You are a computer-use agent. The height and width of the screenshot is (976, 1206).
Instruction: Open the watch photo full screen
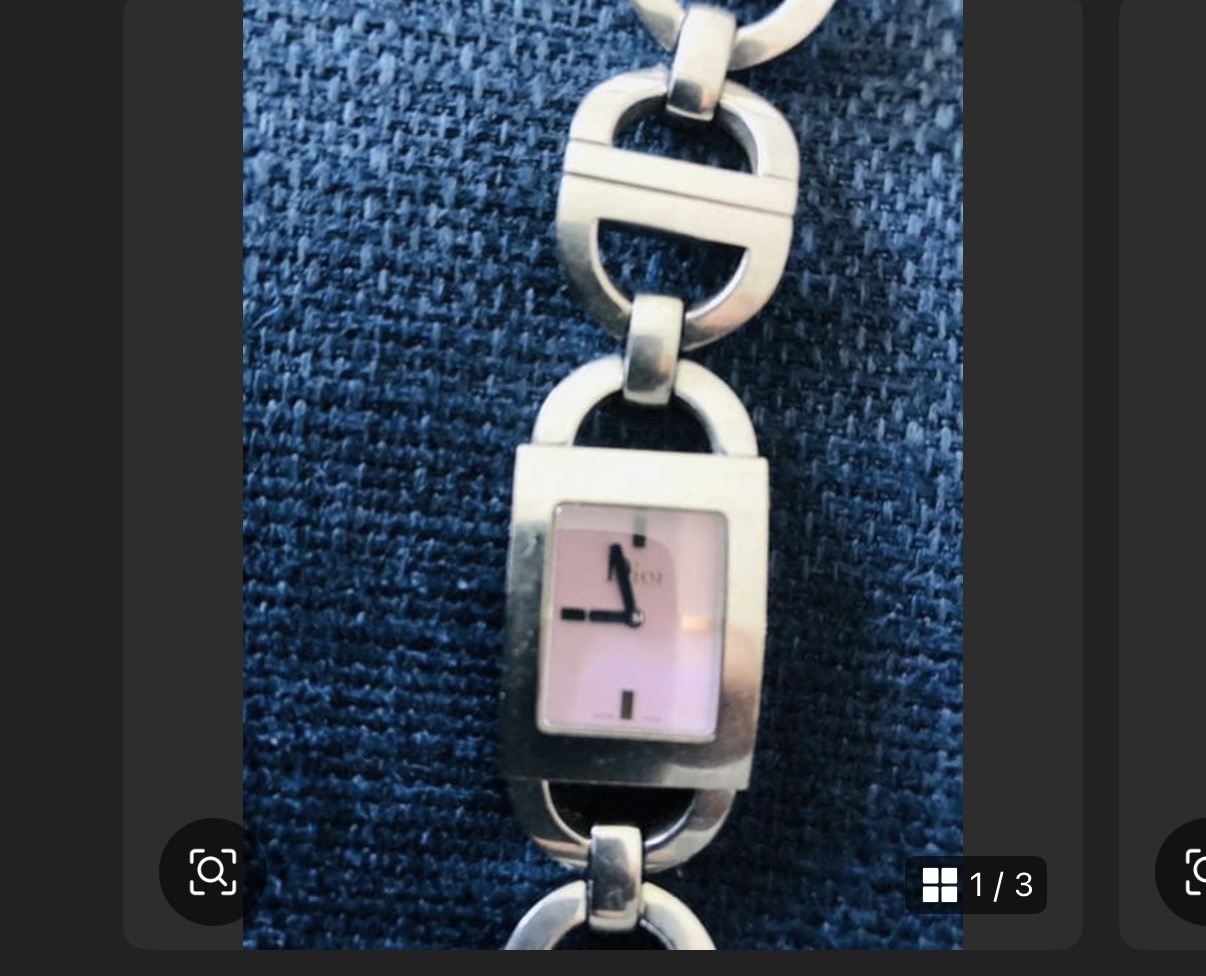603,474
